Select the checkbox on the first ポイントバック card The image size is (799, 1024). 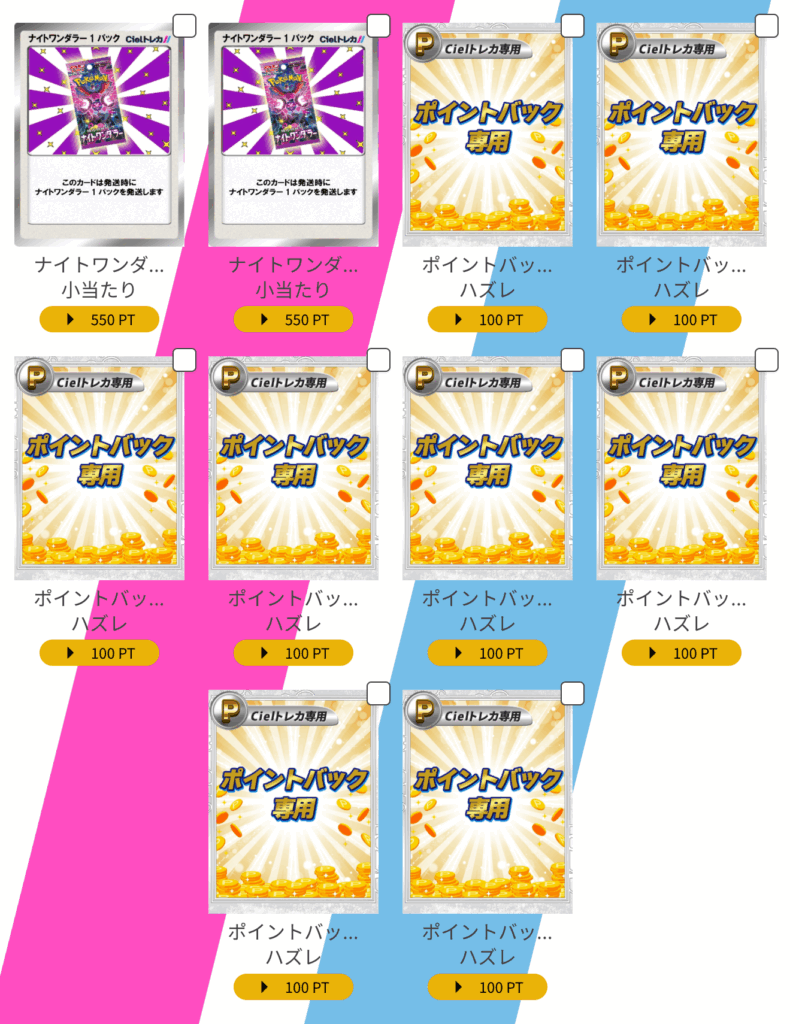coord(573,26)
